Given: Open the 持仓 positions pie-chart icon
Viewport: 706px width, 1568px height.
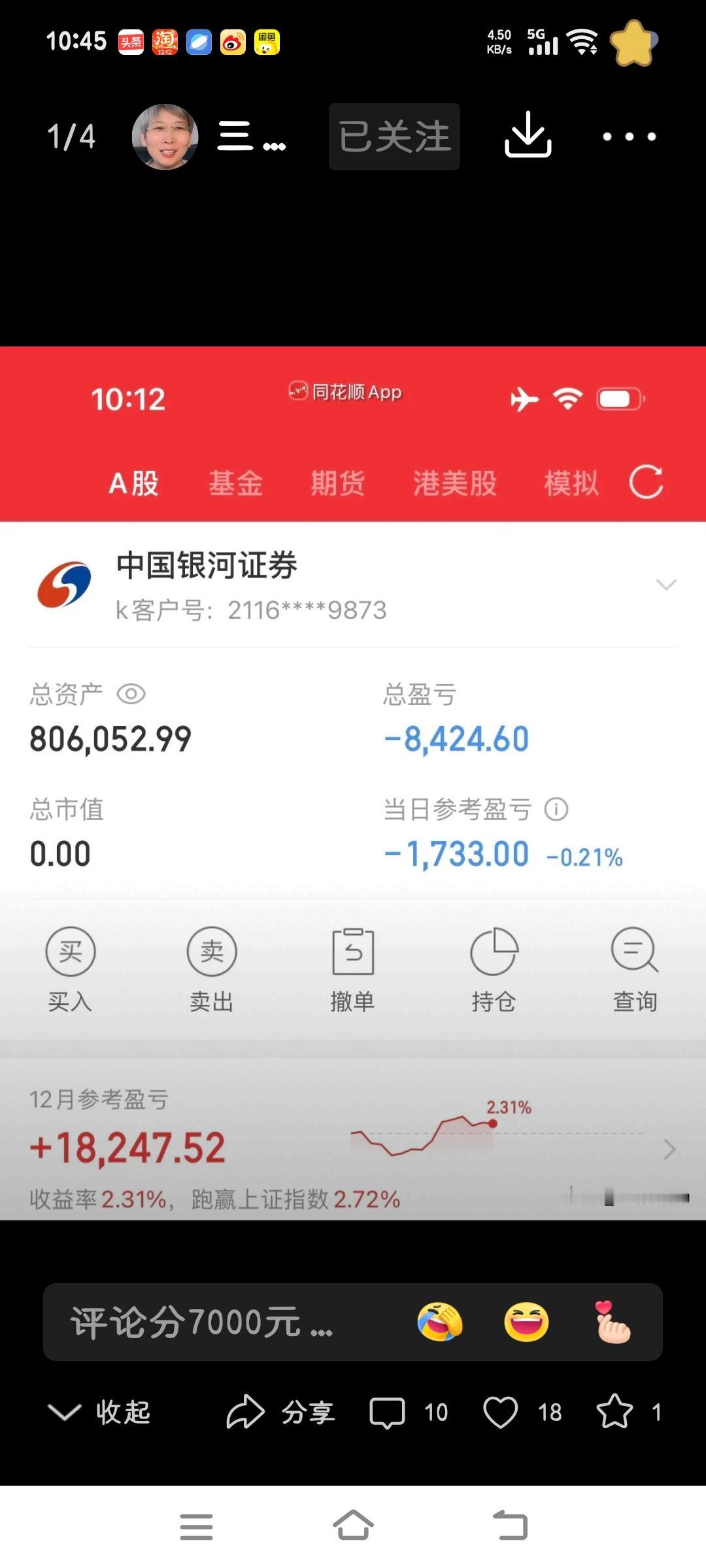Looking at the screenshot, I should coord(494,951).
